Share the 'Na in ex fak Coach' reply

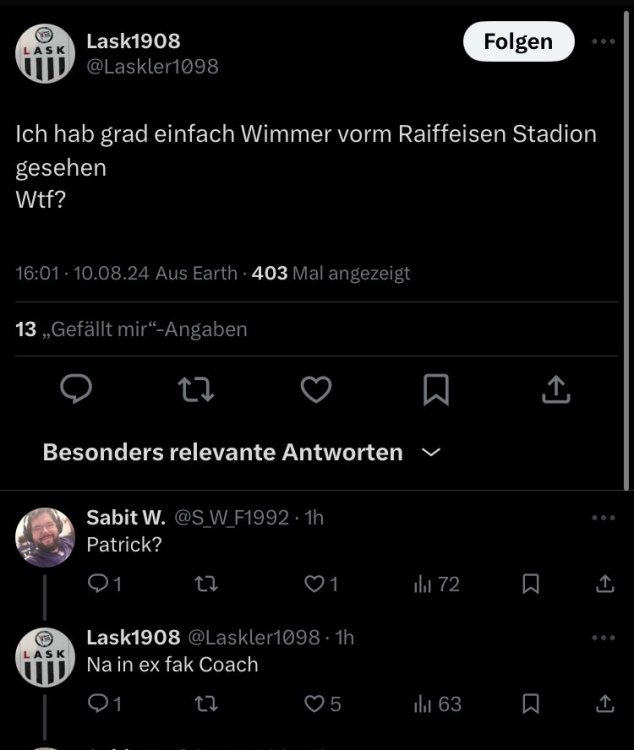click(604, 704)
